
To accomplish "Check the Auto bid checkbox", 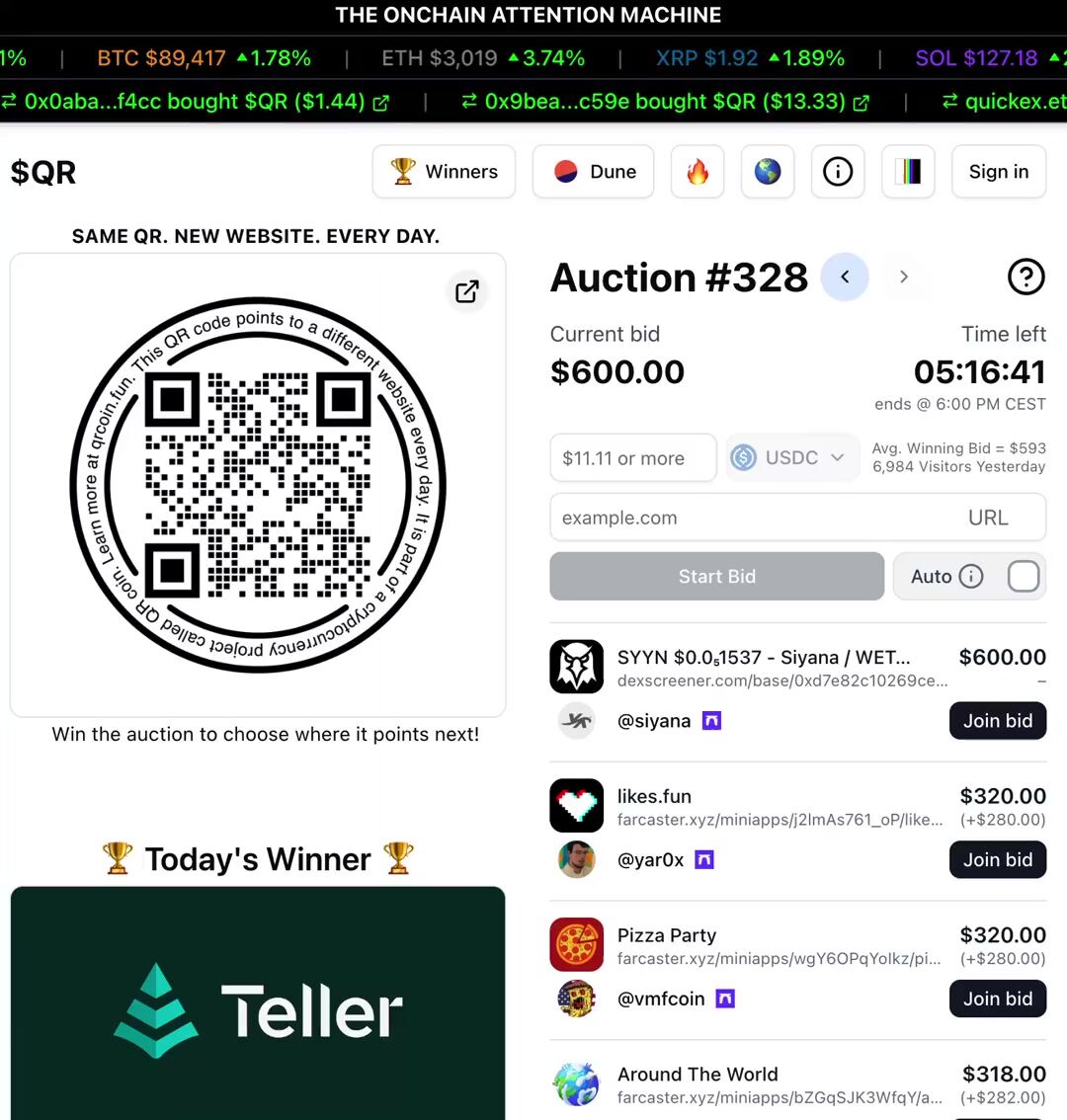I will 1024,577.
